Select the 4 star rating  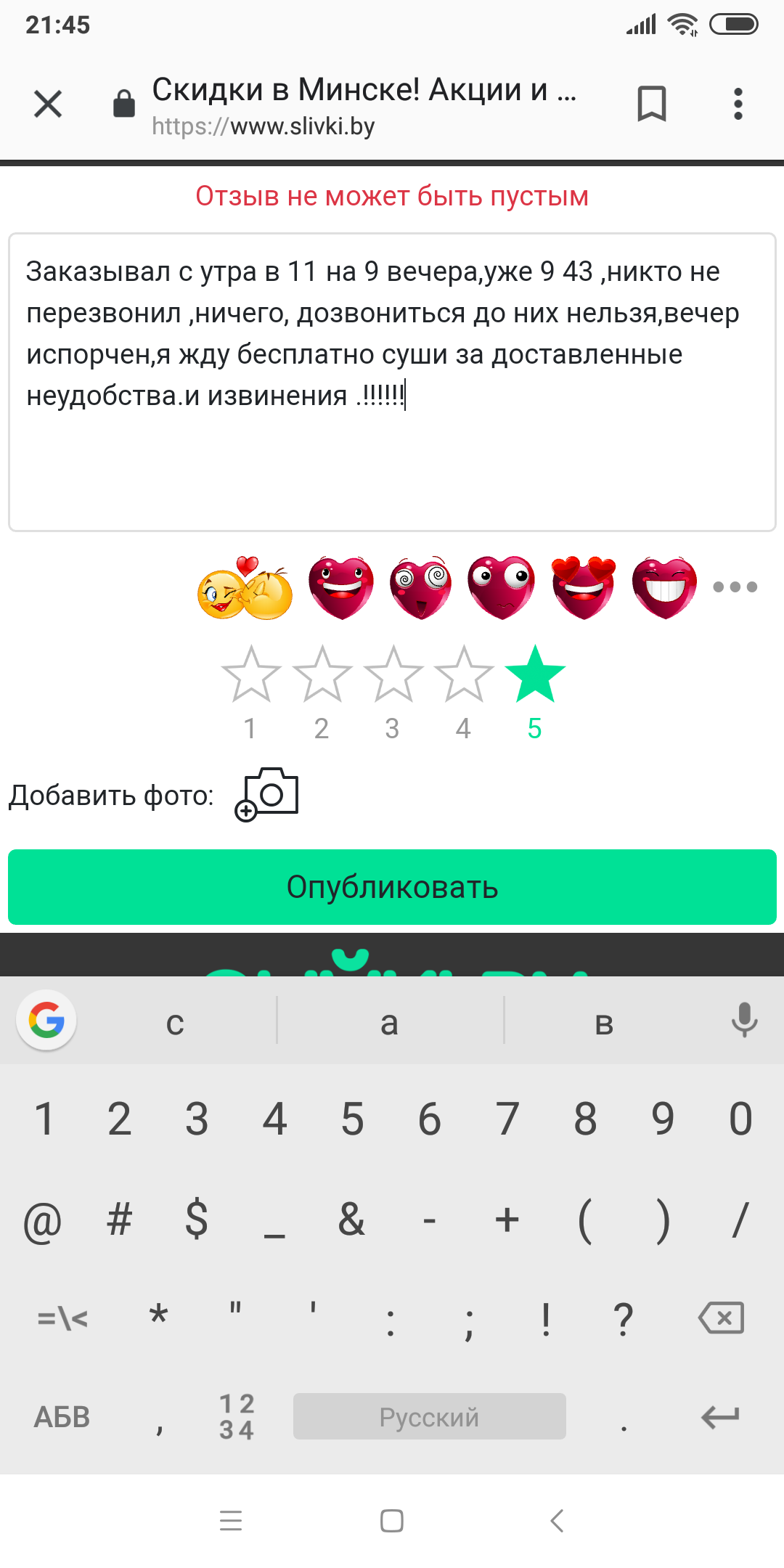point(464,675)
